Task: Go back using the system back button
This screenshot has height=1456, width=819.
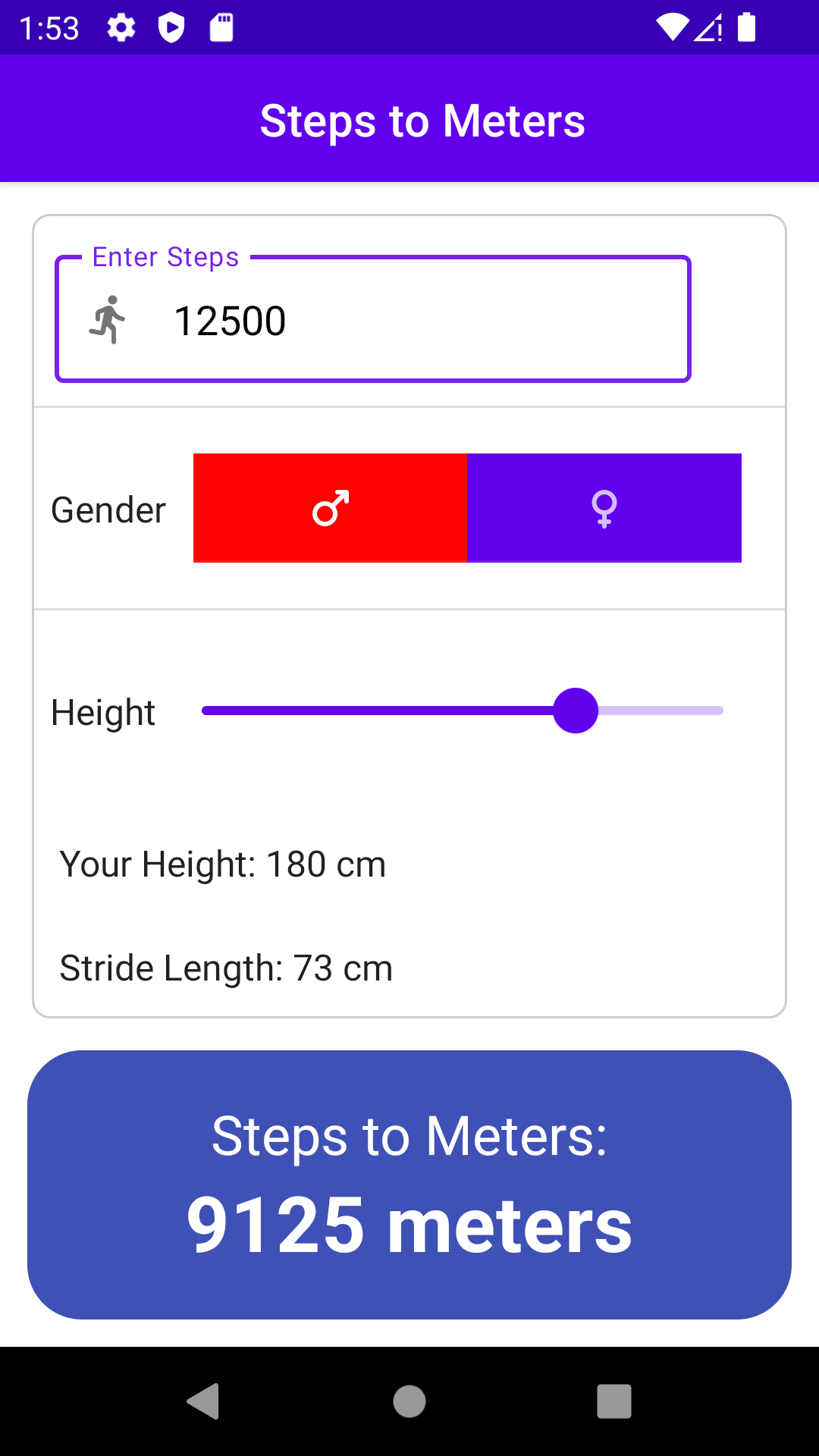Action: [203, 1401]
